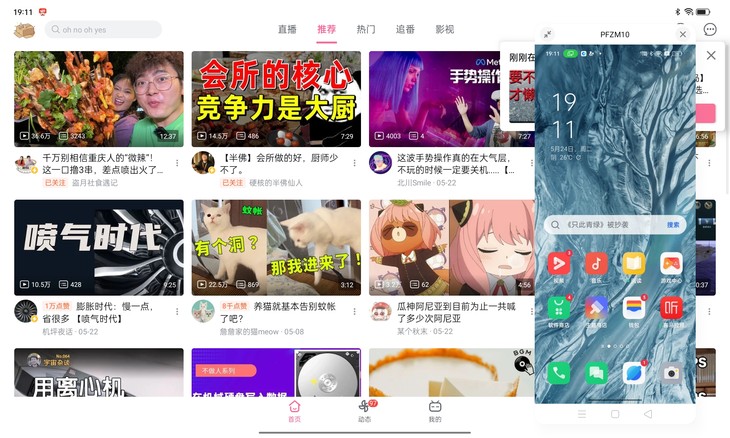
Task: Switch to the 热门 tab
Action: click(x=366, y=30)
